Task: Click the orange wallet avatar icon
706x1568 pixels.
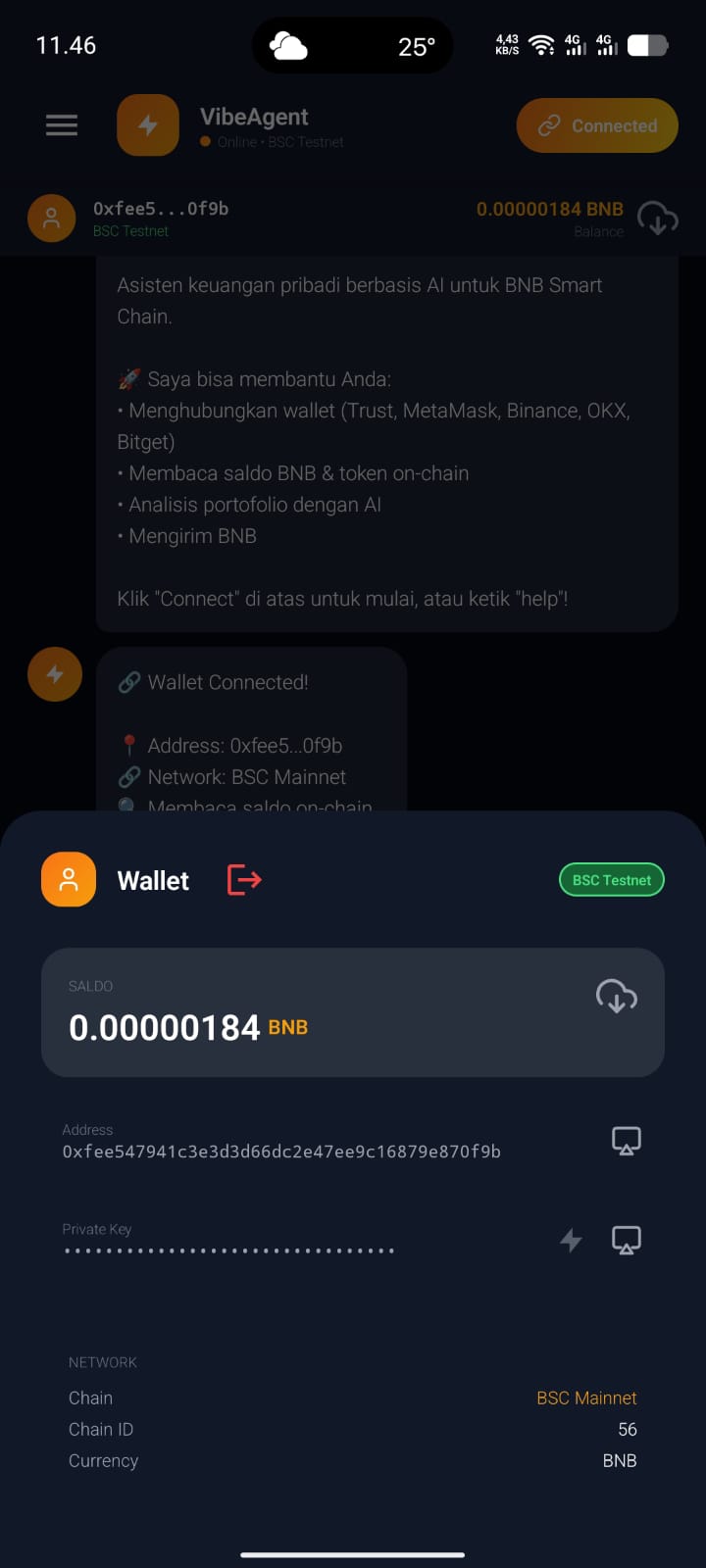Action: [x=68, y=879]
